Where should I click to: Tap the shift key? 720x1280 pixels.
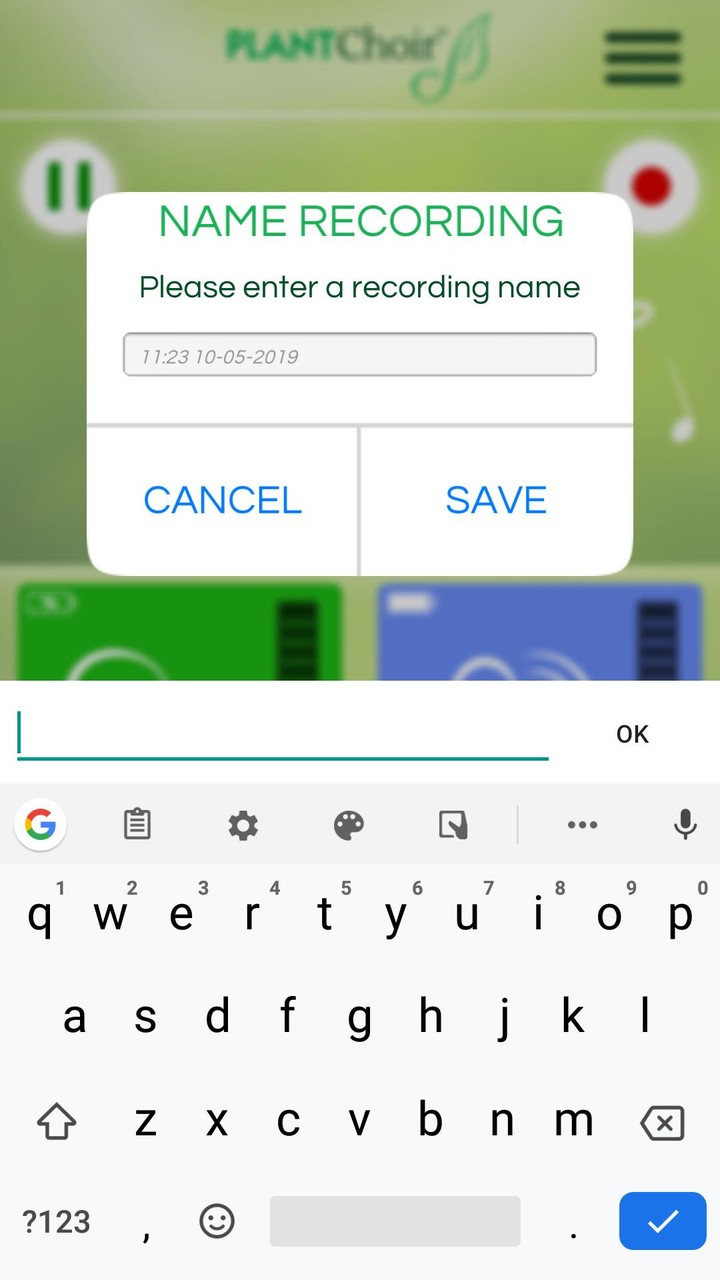click(x=57, y=1122)
